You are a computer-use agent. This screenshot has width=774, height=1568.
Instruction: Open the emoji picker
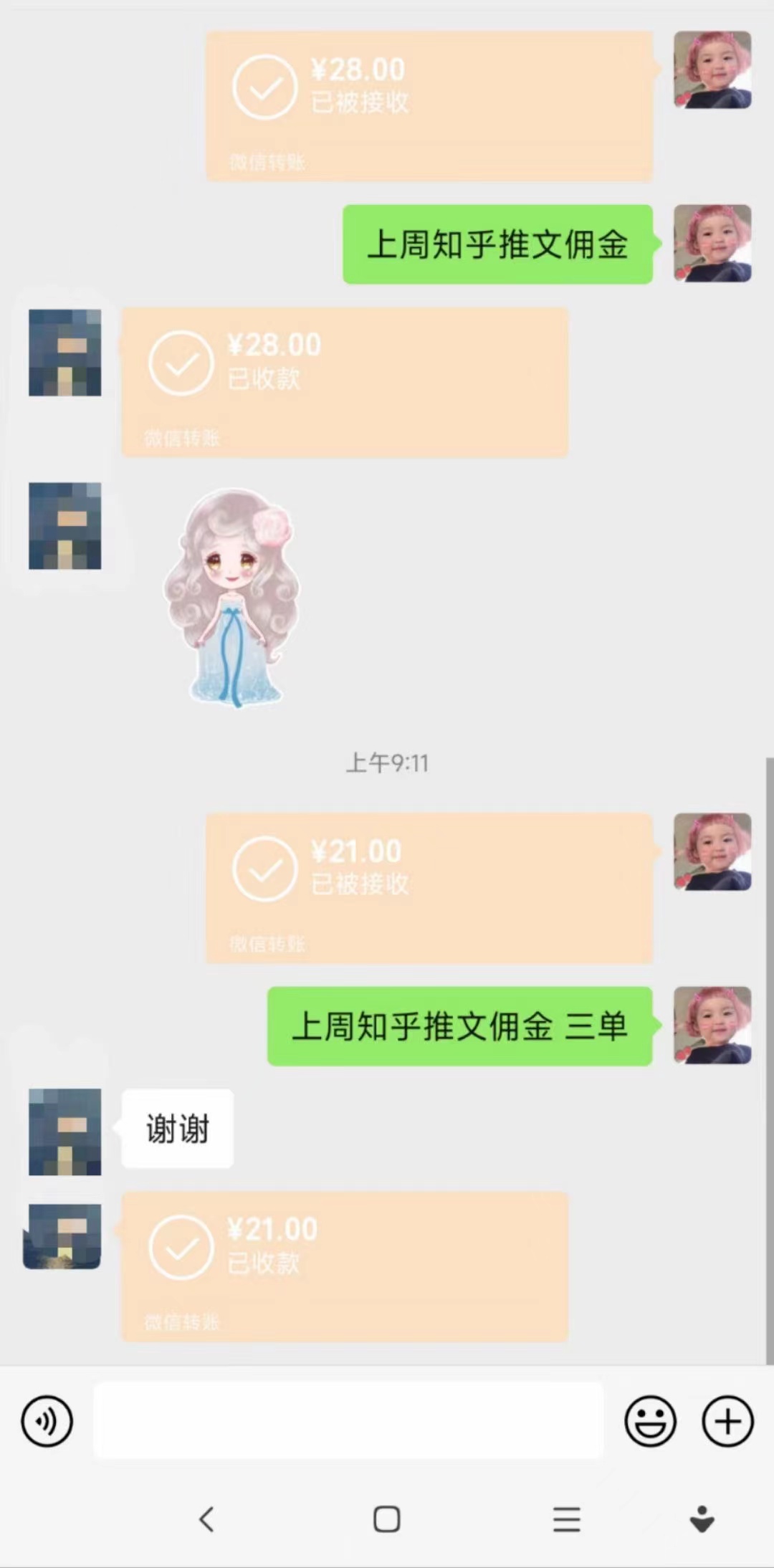(650, 1421)
